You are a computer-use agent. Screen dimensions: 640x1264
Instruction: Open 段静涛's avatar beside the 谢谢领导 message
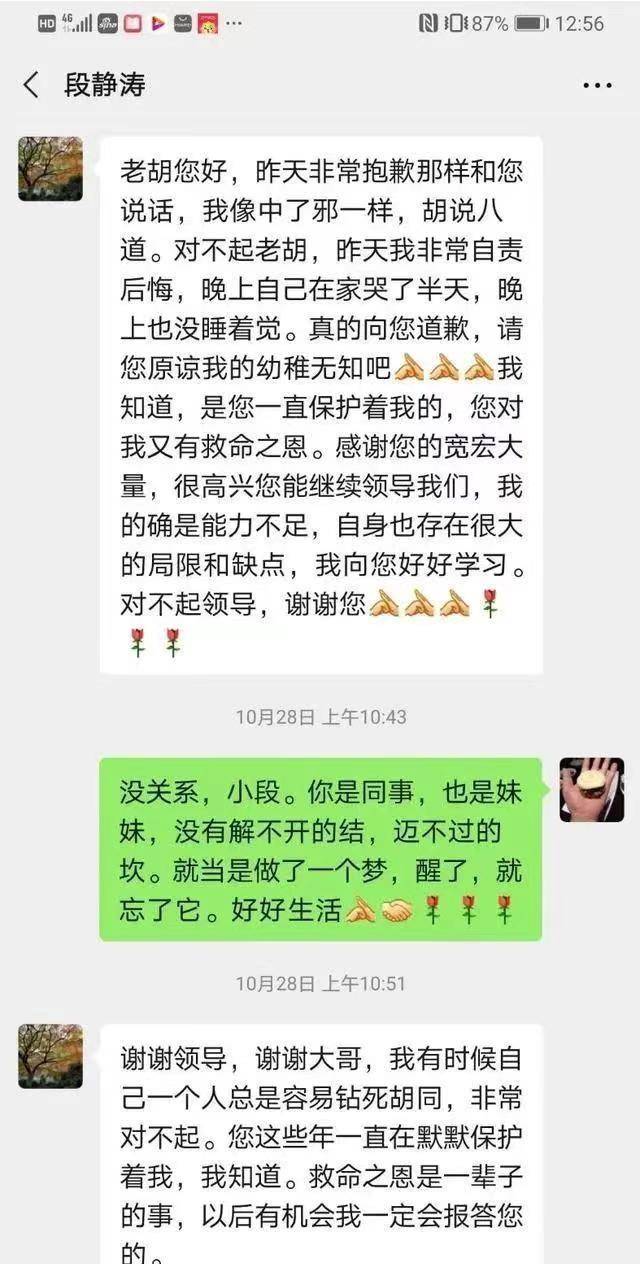(x=50, y=1056)
